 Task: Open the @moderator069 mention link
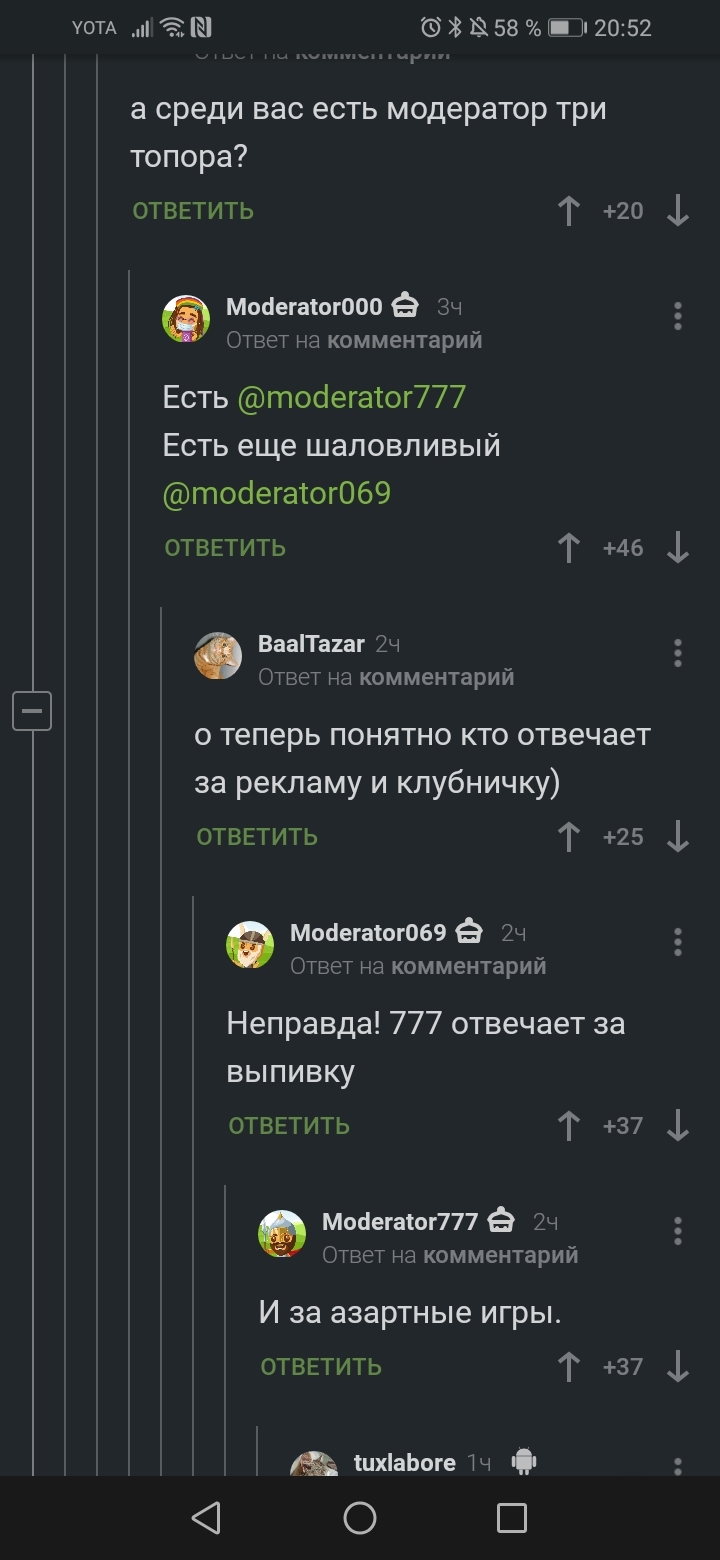[277, 493]
